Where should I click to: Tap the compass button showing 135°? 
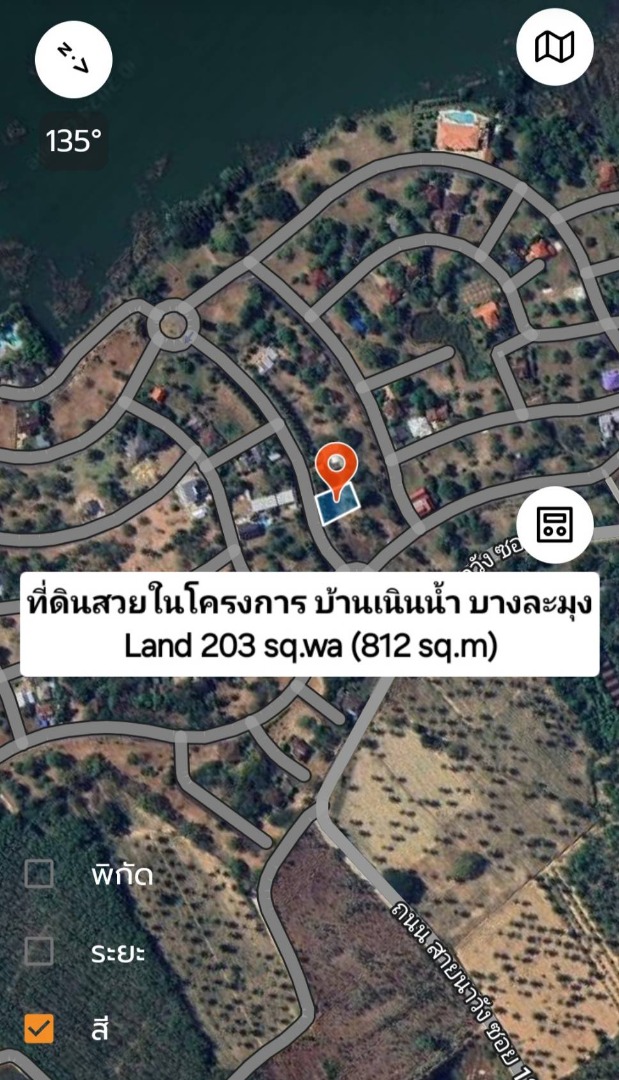73,59
